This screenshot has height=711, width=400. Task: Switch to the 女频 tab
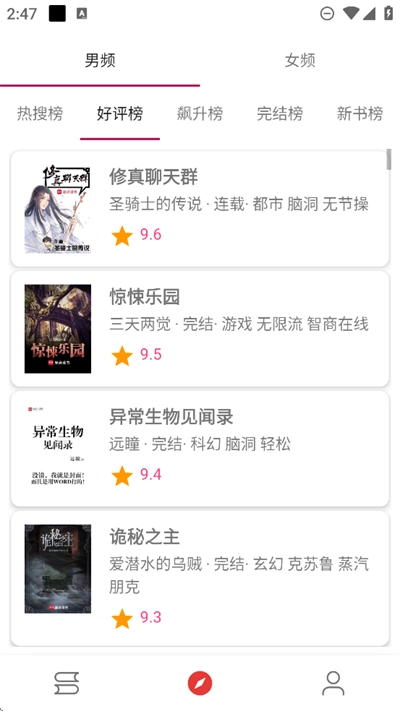(300, 60)
